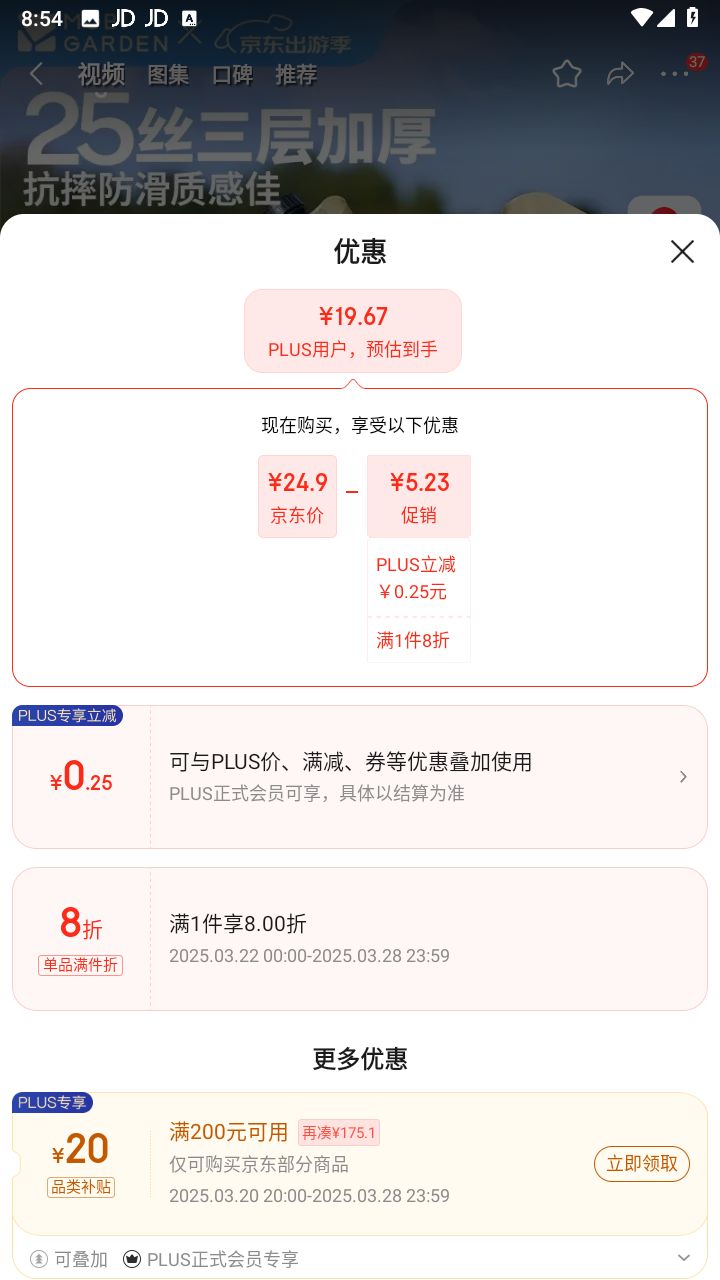Image resolution: width=720 pixels, height=1280 pixels.
Task: Open the PLUS专享立减 ¥0.25 offer details
Action: click(360, 777)
